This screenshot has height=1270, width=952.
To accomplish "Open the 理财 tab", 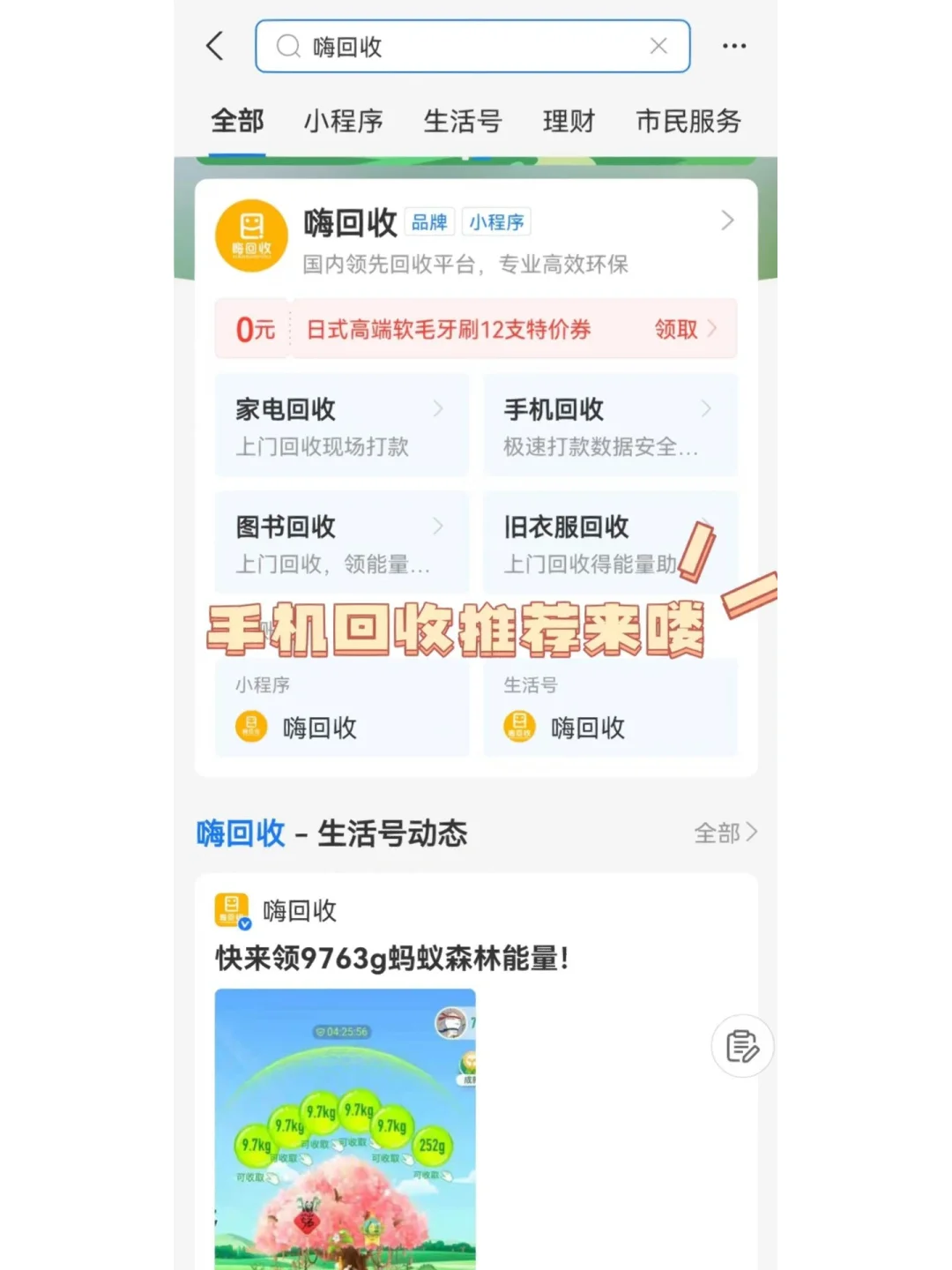I will [x=569, y=121].
